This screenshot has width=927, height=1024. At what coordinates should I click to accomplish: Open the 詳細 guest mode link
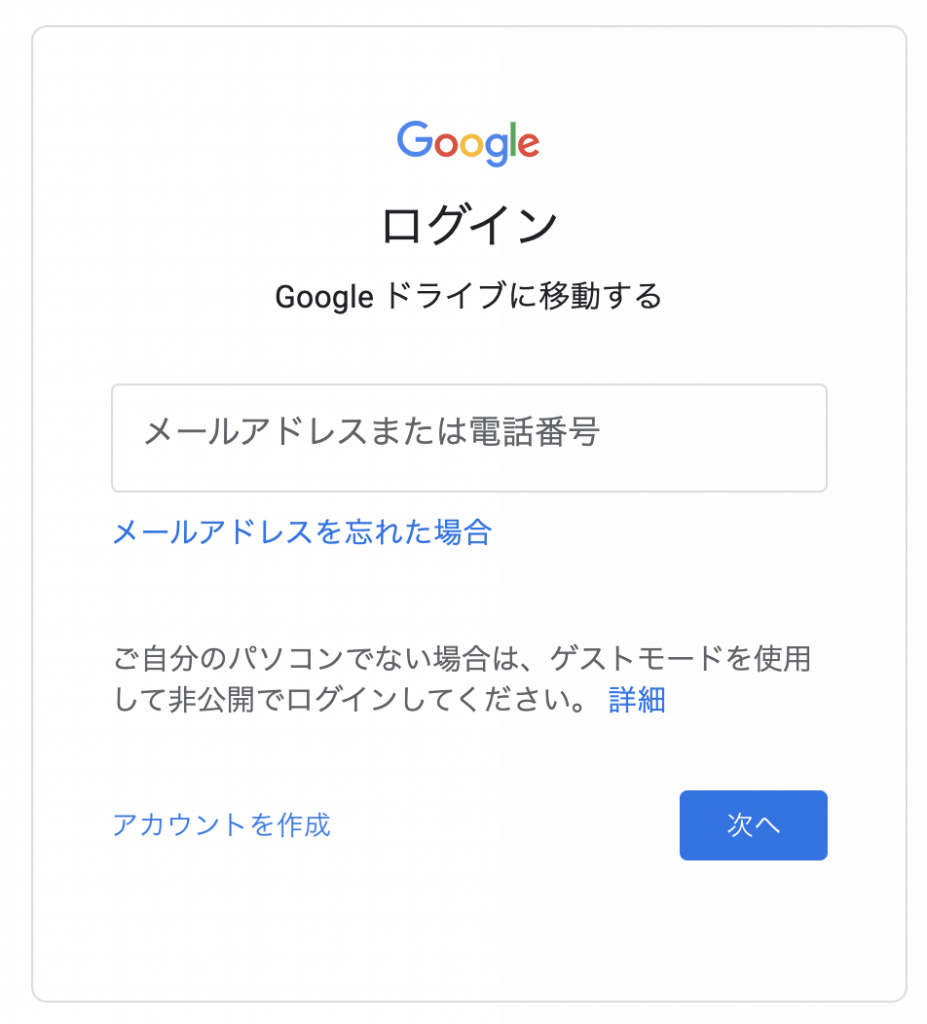pyautogui.click(x=637, y=700)
